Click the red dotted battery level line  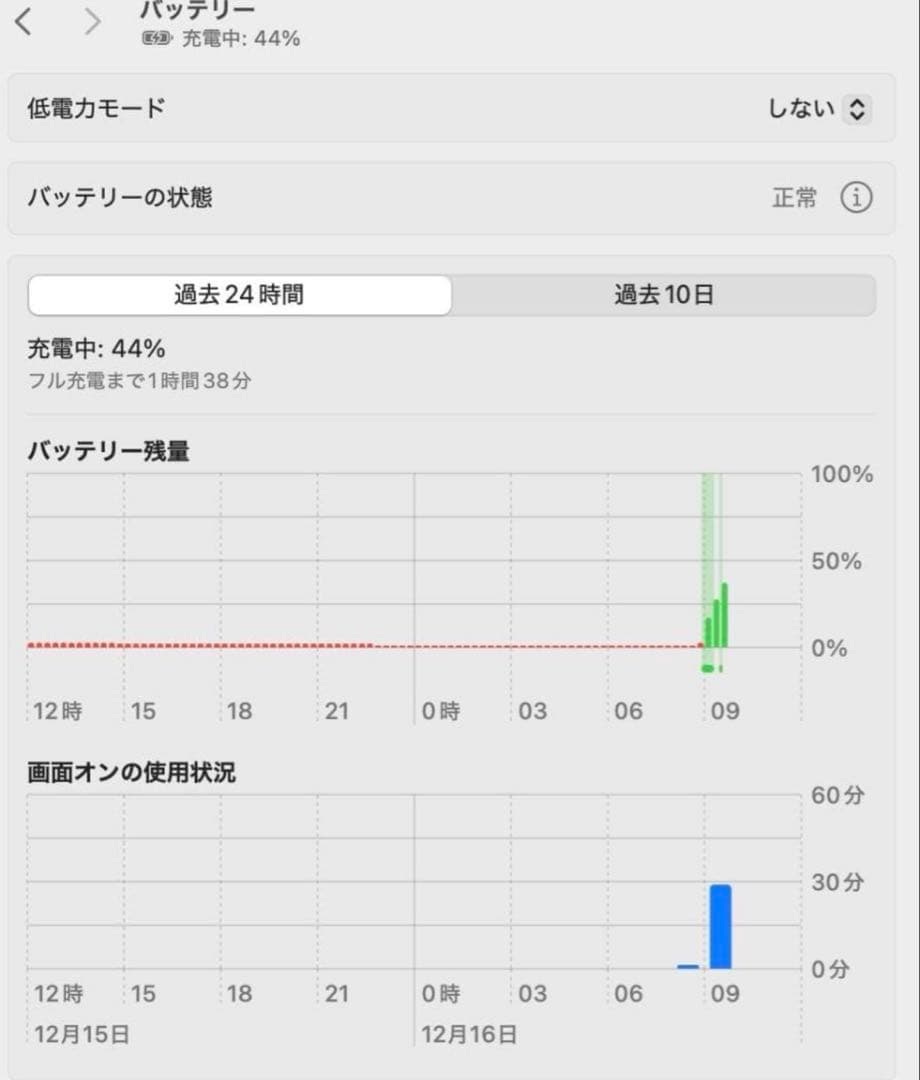(x=350, y=646)
